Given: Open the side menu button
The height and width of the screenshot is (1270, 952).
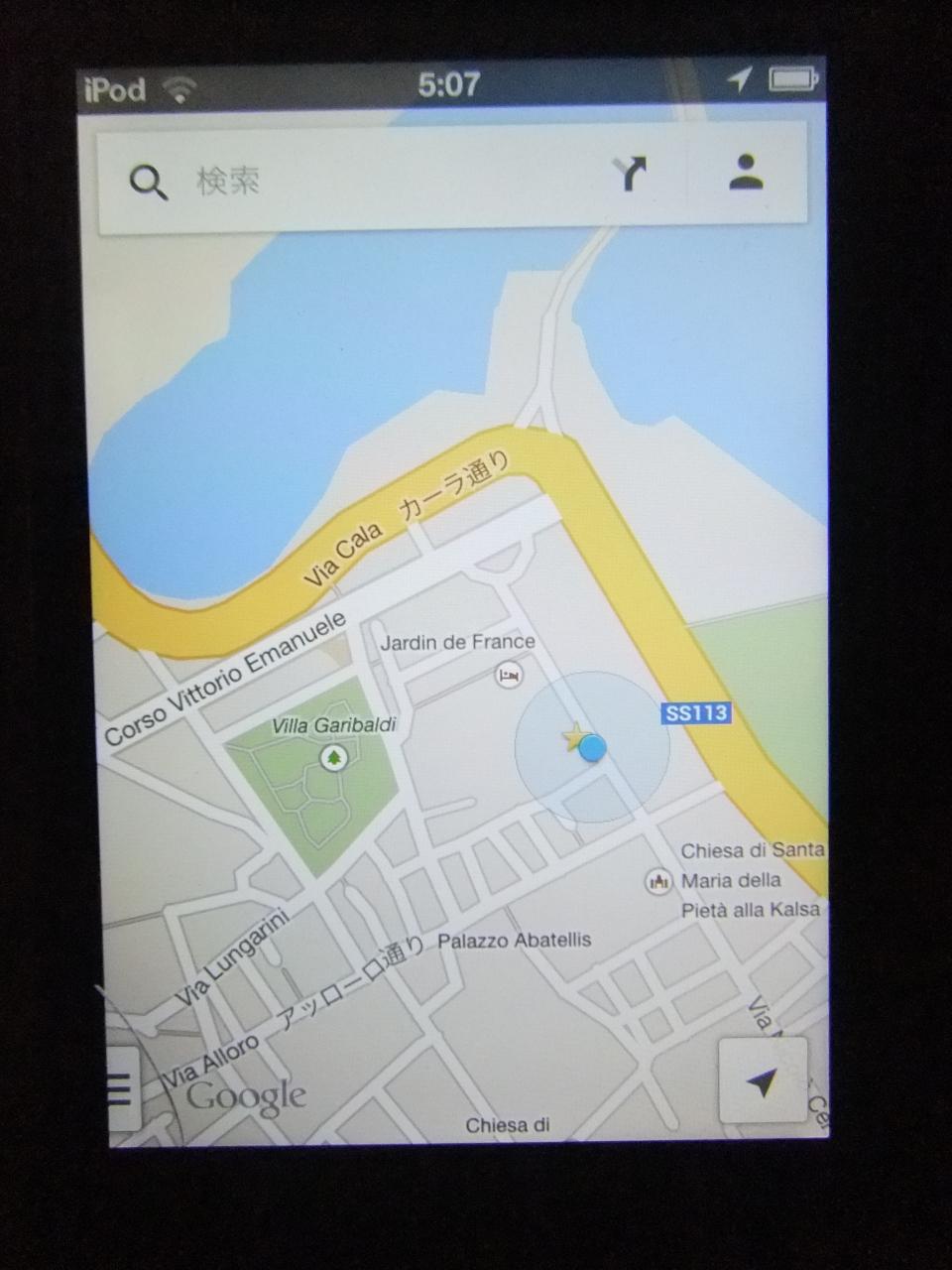Looking at the screenshot, I should tap(121, 1089).
